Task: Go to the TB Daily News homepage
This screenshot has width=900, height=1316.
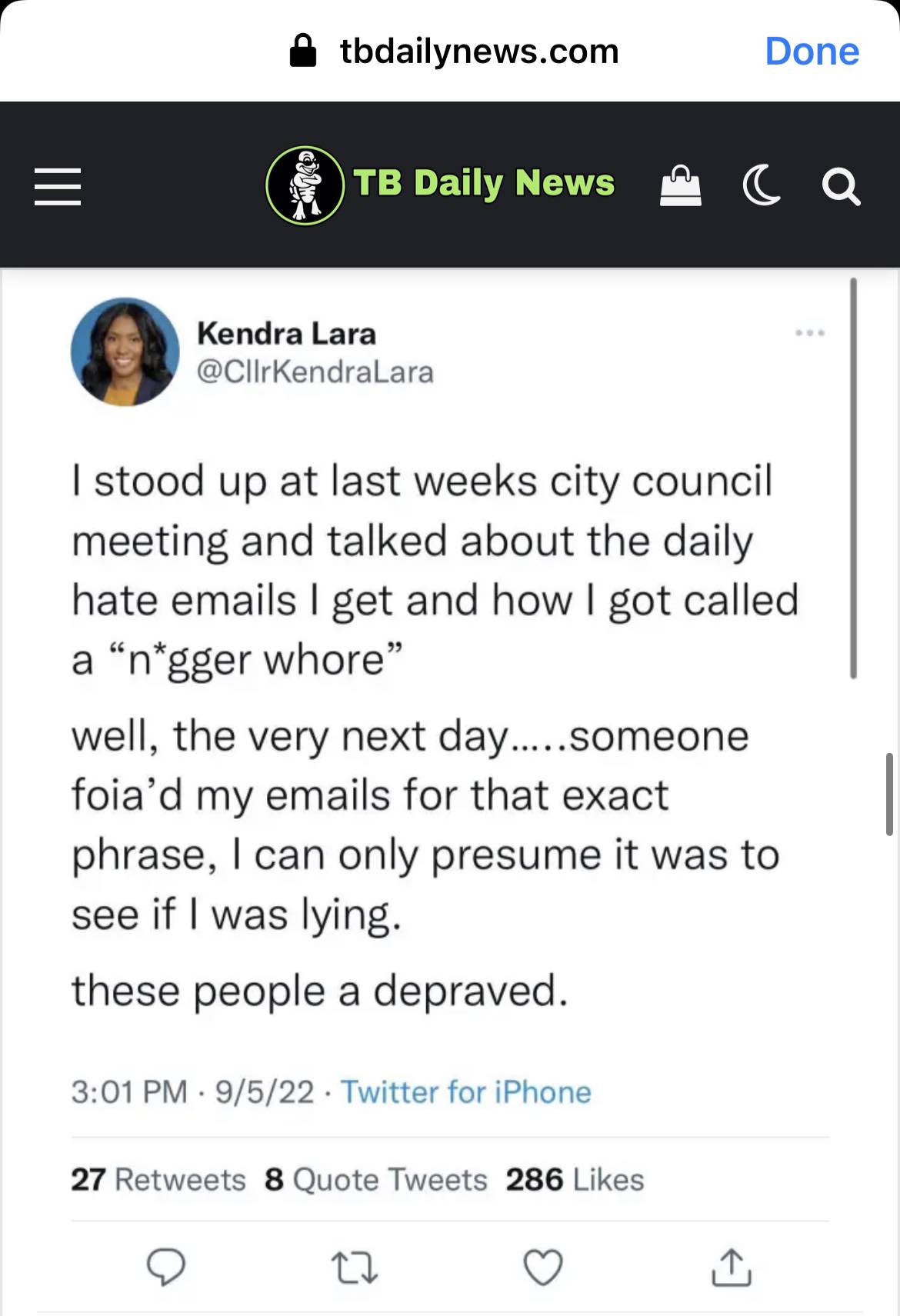Action: point(441,185)
